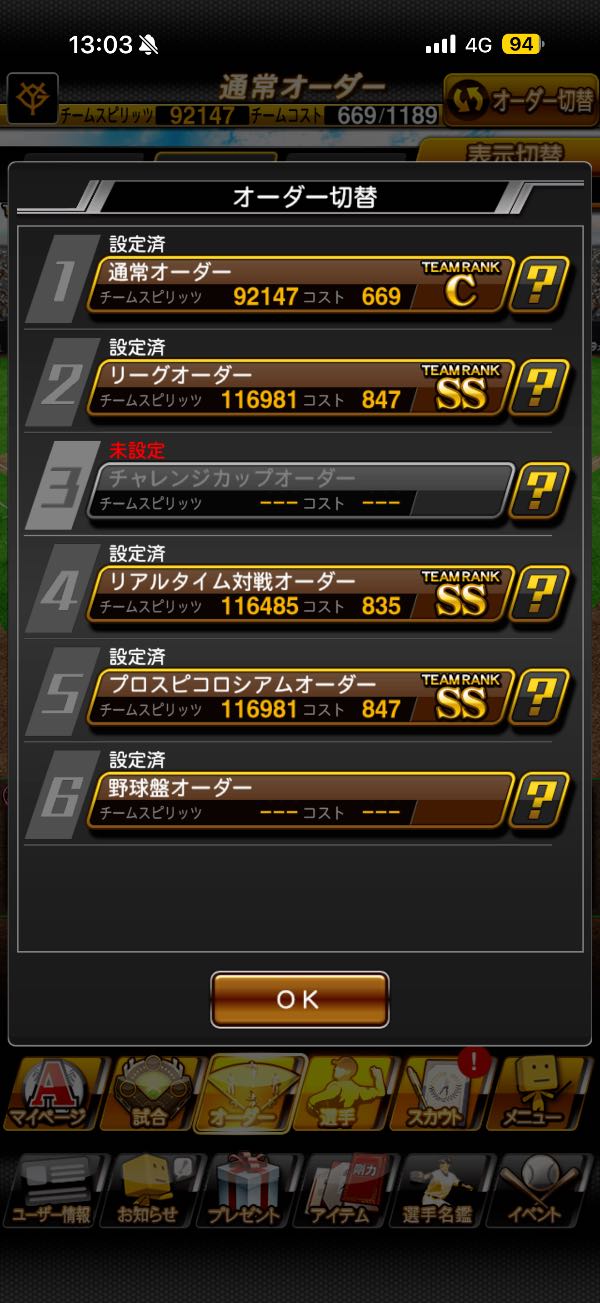Switch to the 試合 tab
Viewport: 600px width, 1303px height.
click(150, 1093)
